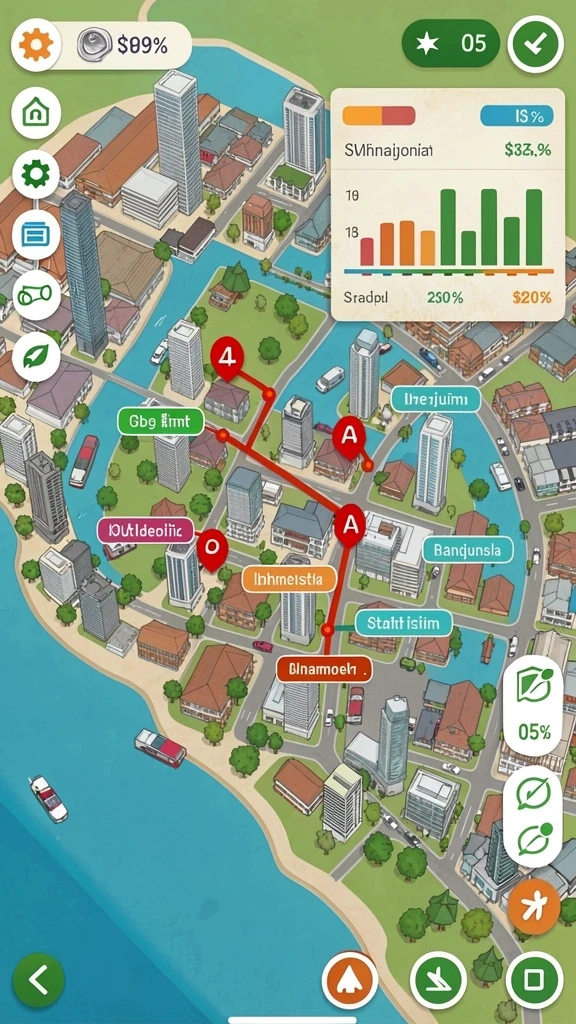Tap the Inhmeistla orange label
Image resolution: width=576 pixels, height=1024 pixels.
(x=289, y=579)
